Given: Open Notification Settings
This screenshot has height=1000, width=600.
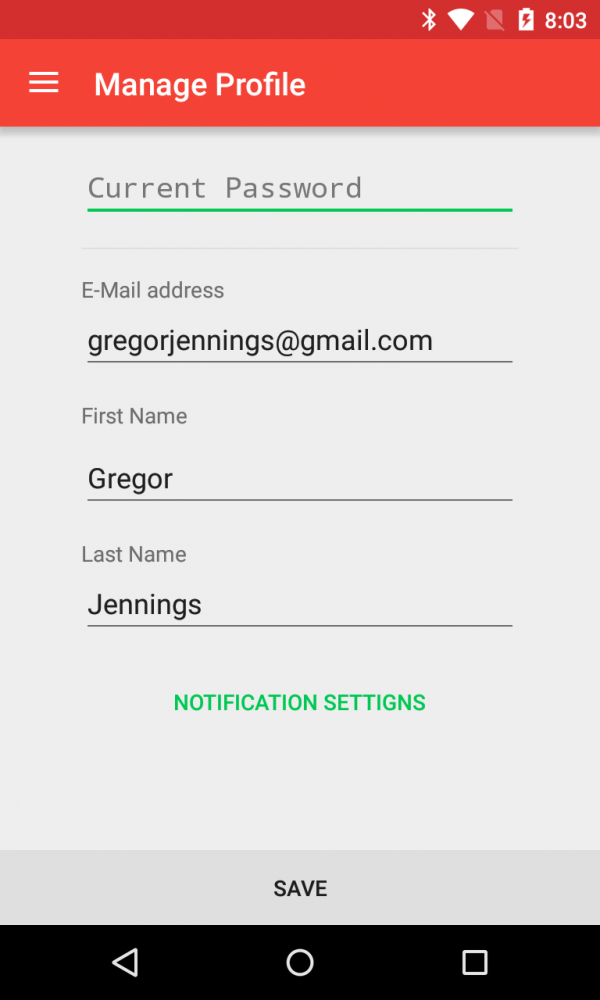Looking at the screenshot, I should click(300, 703).
